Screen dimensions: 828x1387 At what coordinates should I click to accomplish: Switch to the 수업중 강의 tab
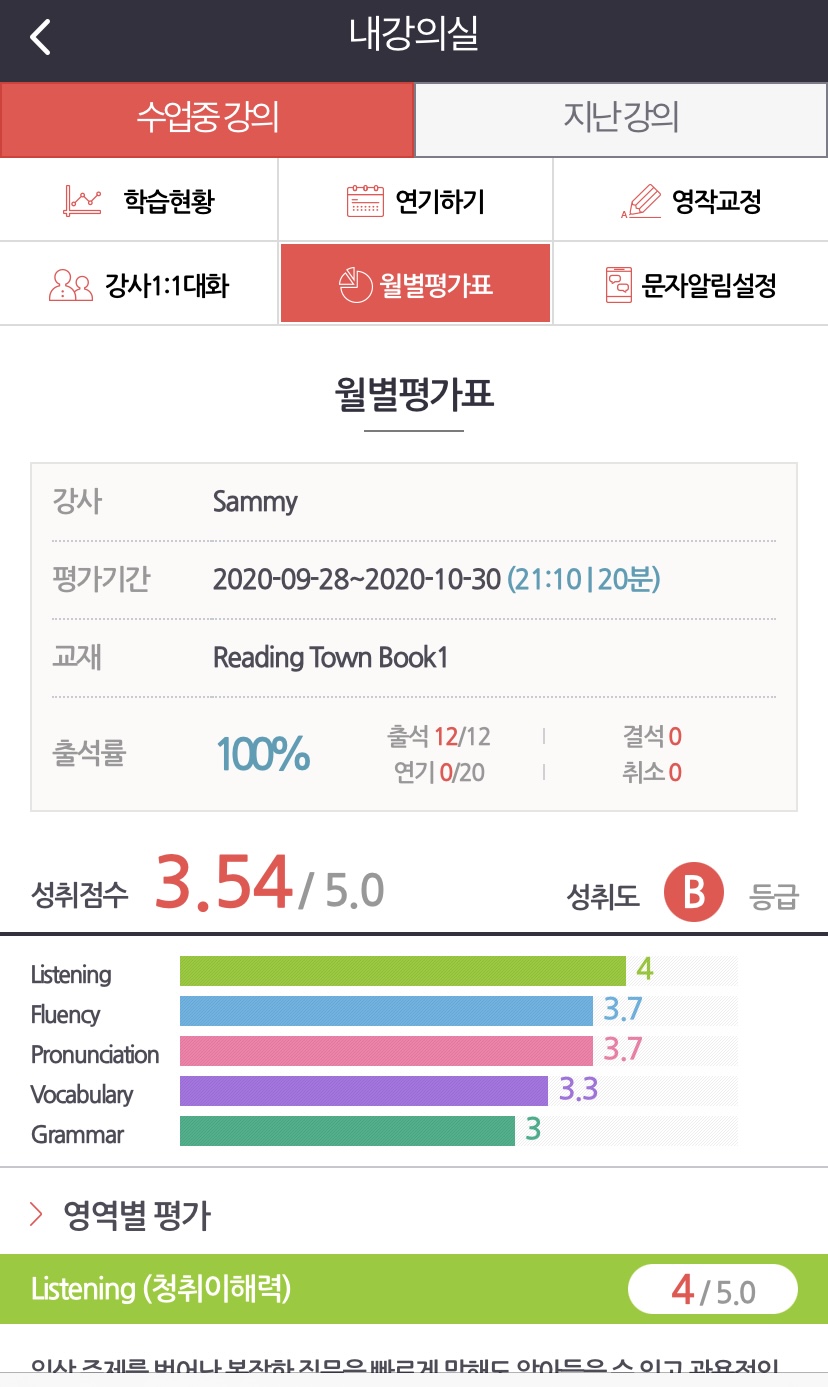[207, 119]
